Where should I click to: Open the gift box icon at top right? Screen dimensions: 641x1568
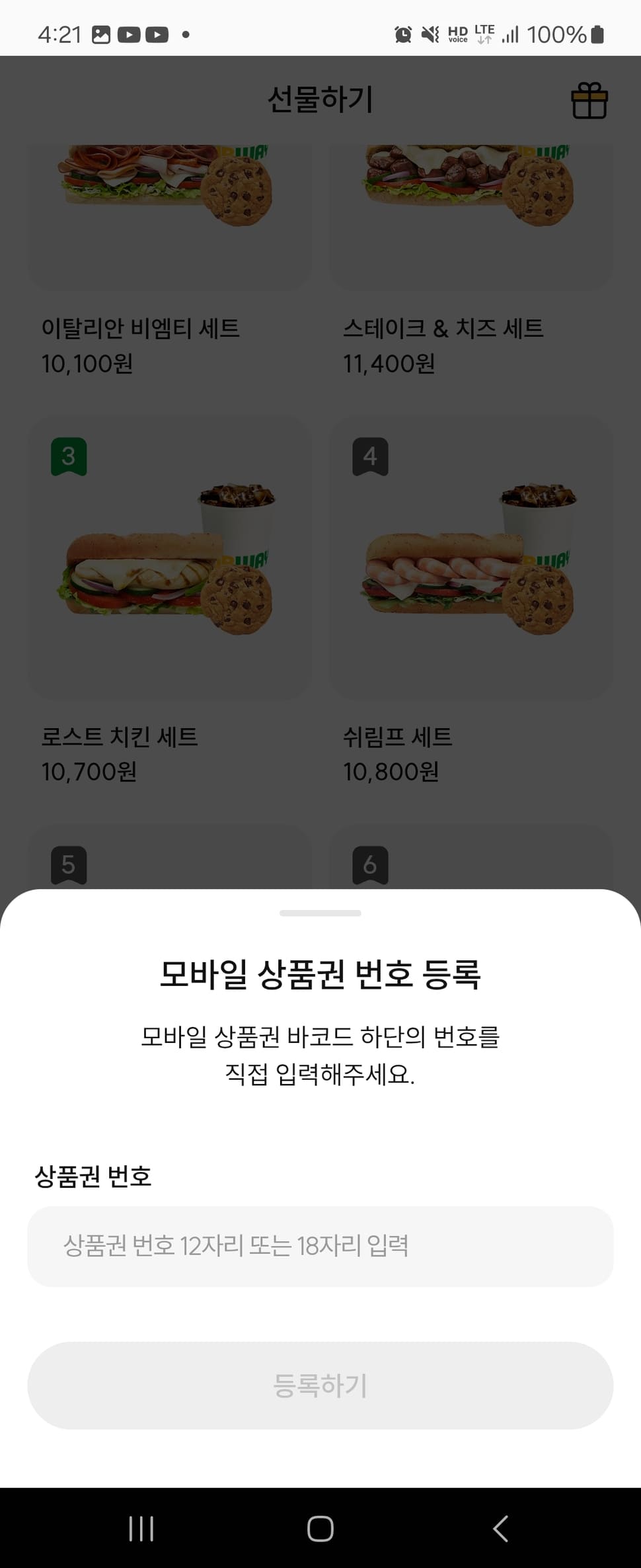point(590,101)
